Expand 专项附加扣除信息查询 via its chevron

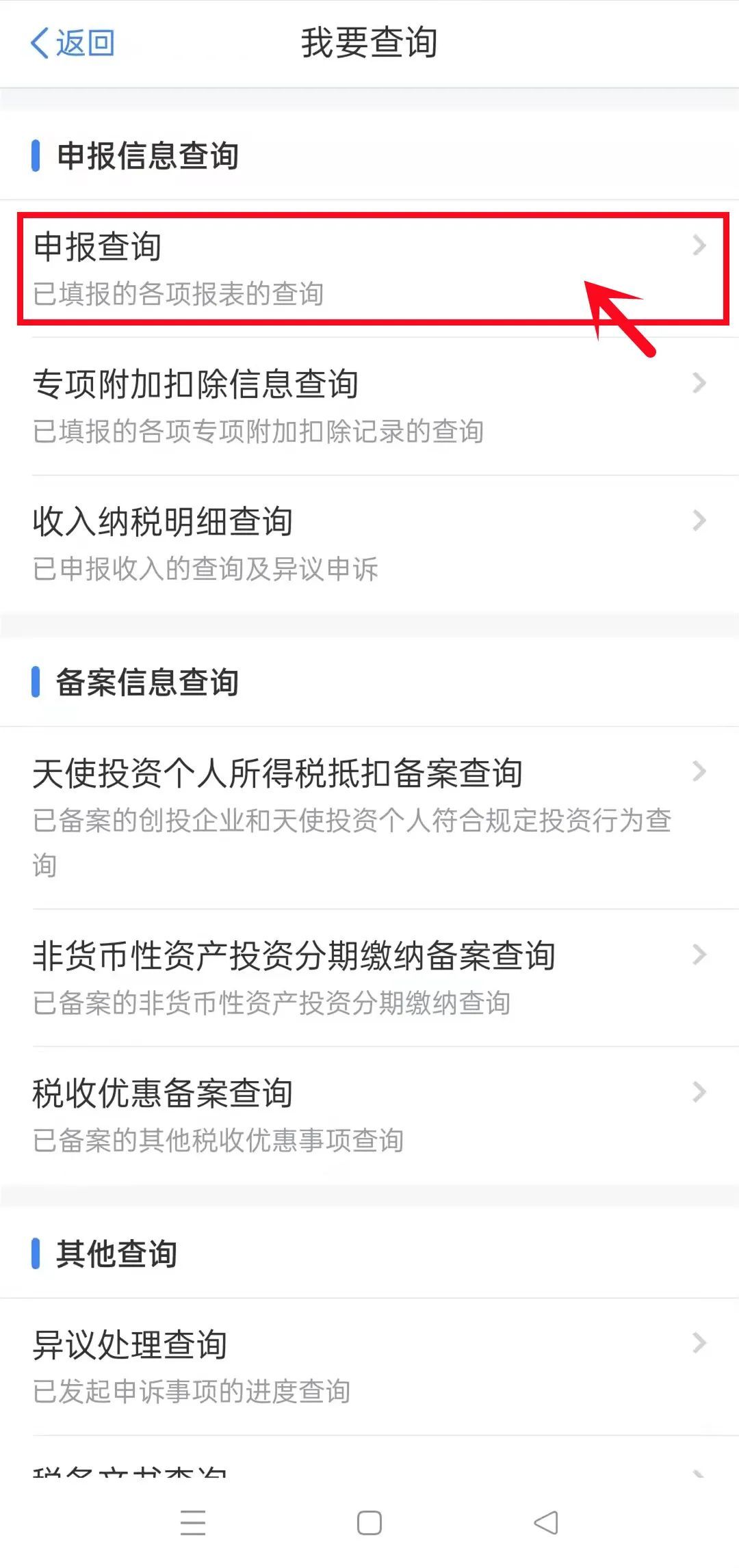pos(699,383)
